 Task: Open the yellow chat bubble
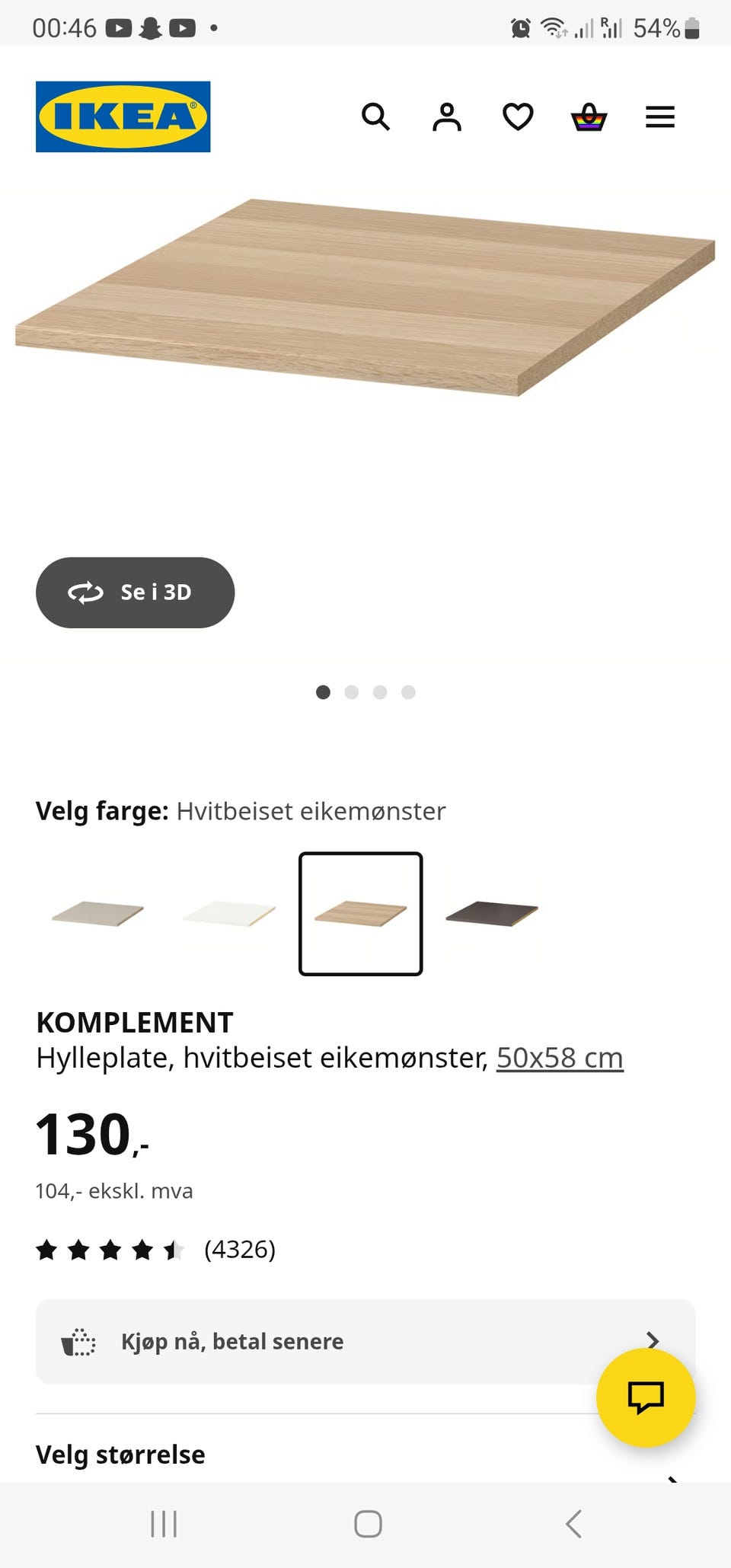tap(644, 1397)
